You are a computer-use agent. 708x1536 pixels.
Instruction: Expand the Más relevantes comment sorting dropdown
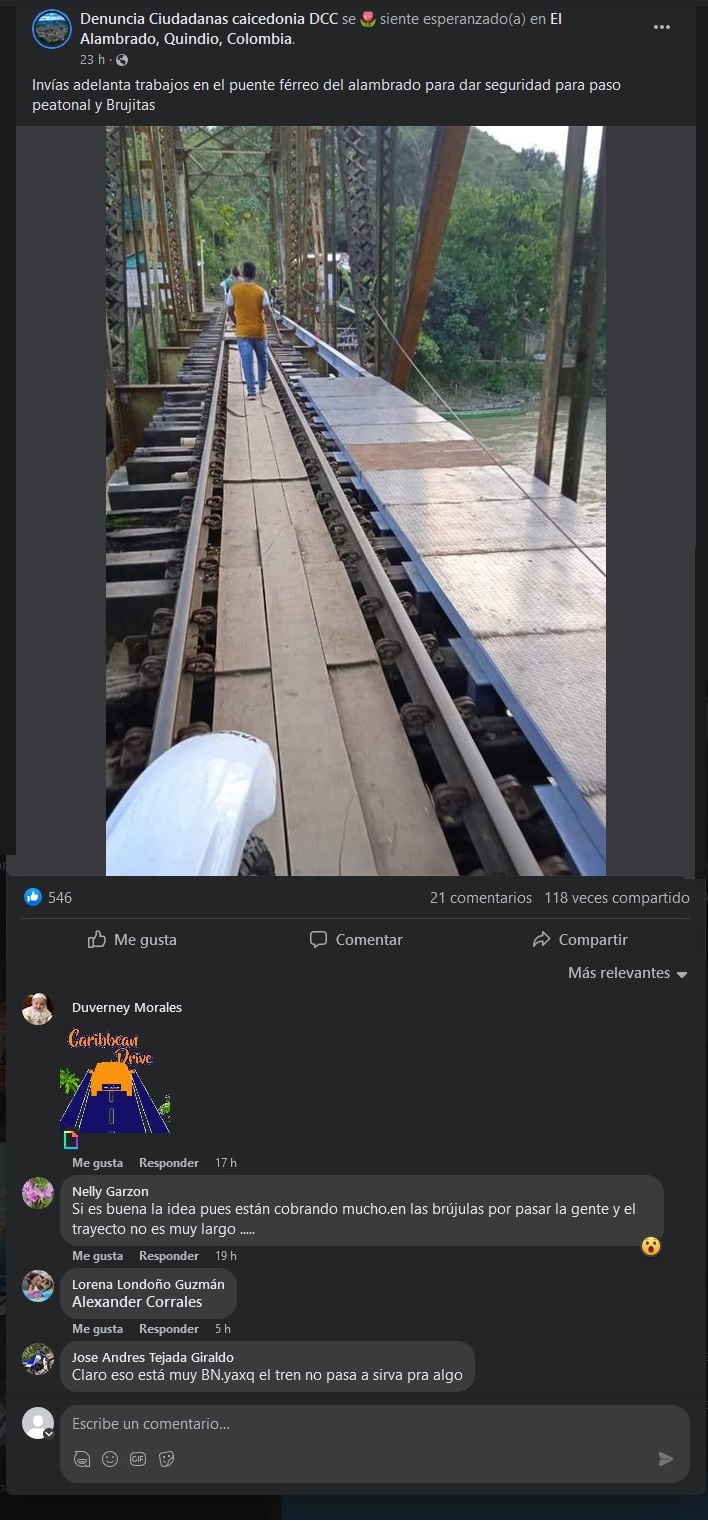click(628, 973)
